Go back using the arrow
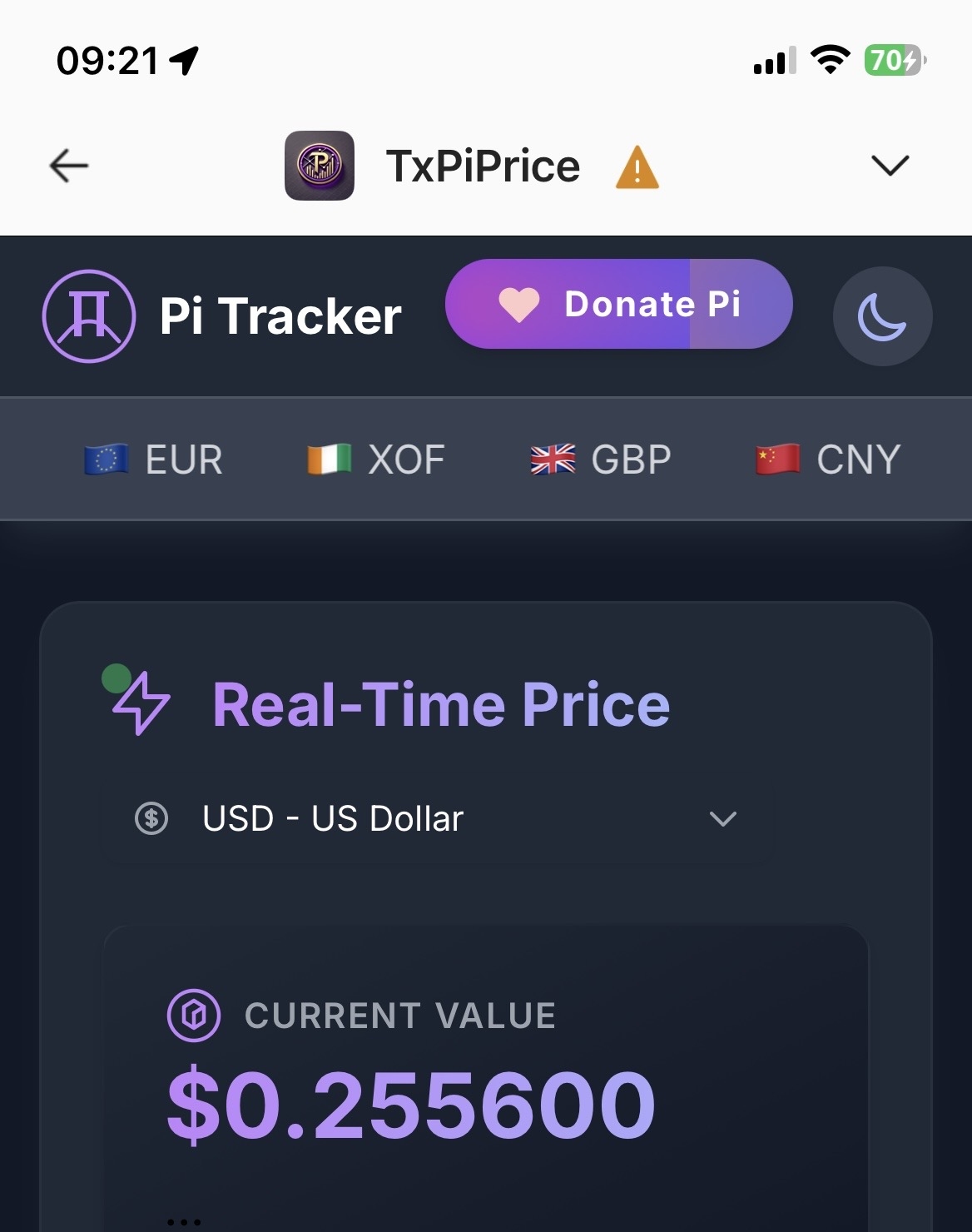The width and height of the screenshot is (972, 1232). tap(69, 166)
